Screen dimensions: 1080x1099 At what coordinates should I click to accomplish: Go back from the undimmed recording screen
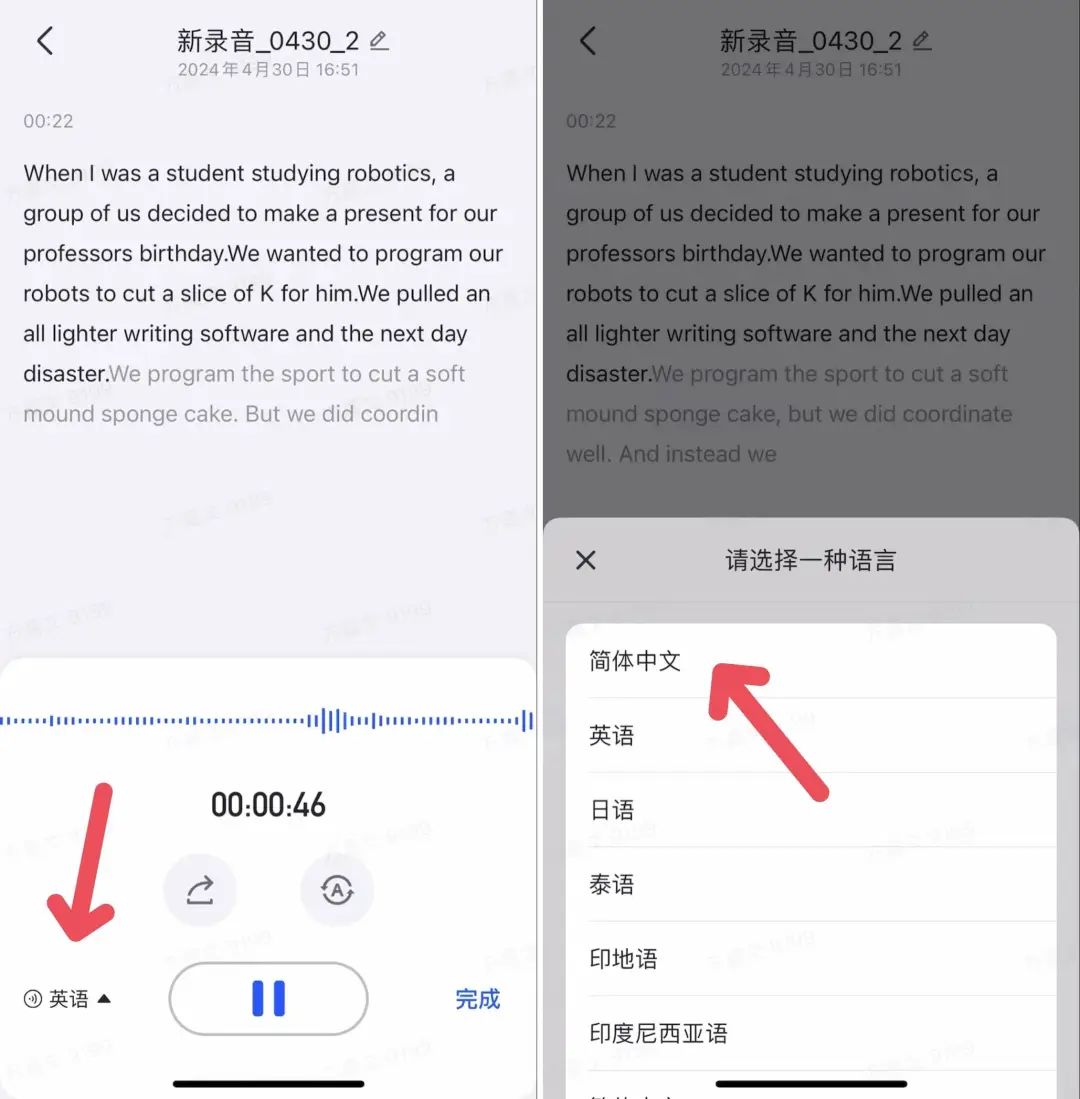click(45, 41)
